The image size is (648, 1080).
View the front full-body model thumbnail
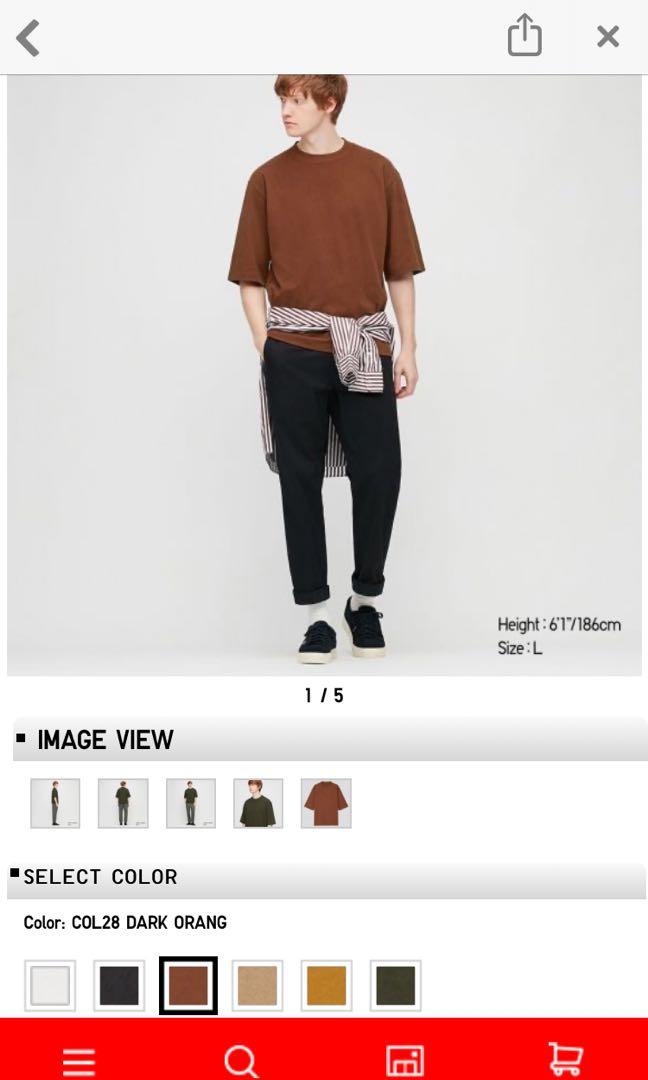click(191, 803)
